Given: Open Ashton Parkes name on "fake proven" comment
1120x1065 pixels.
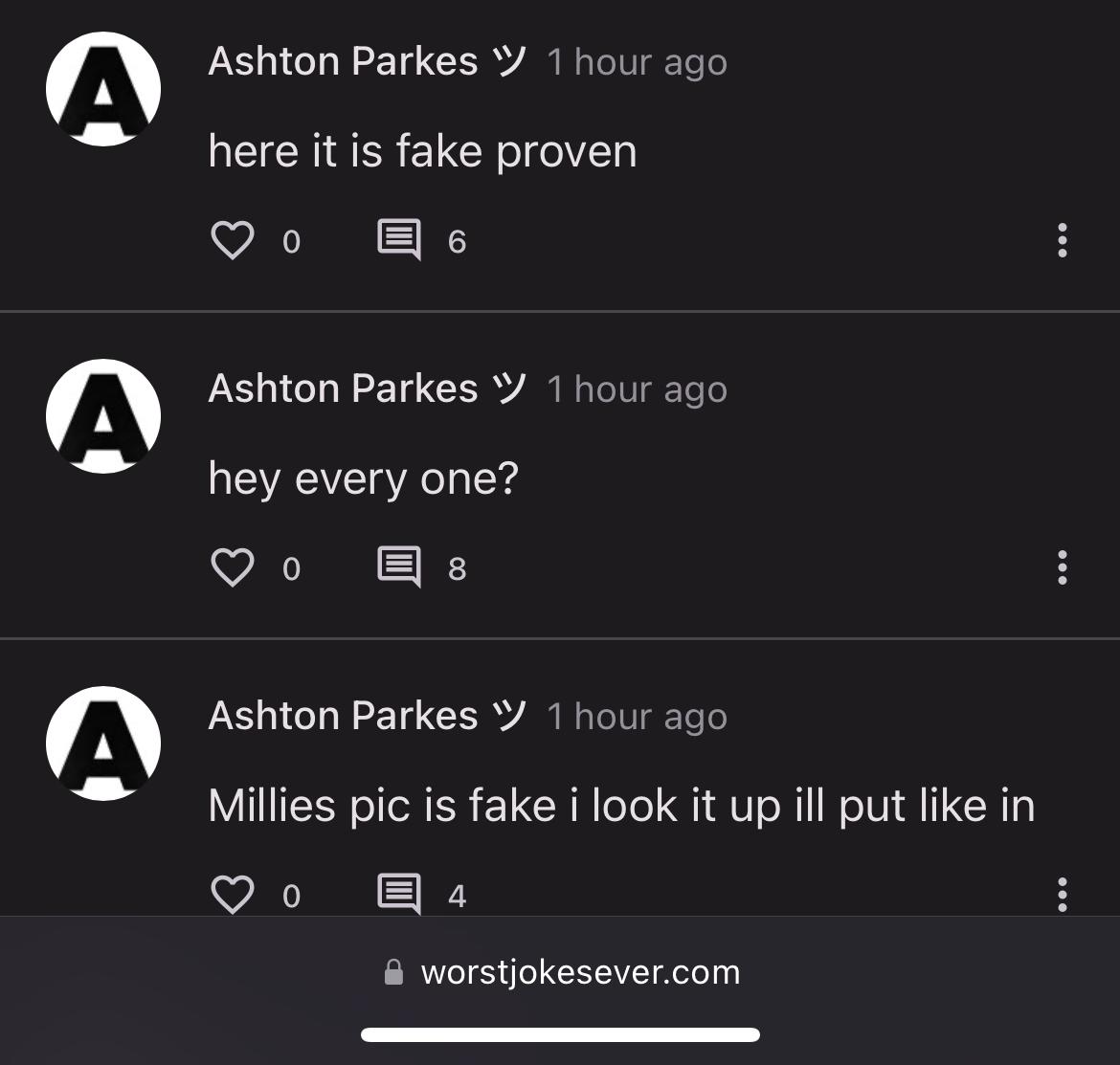Looking at the screenshot, I should [343, 61].
